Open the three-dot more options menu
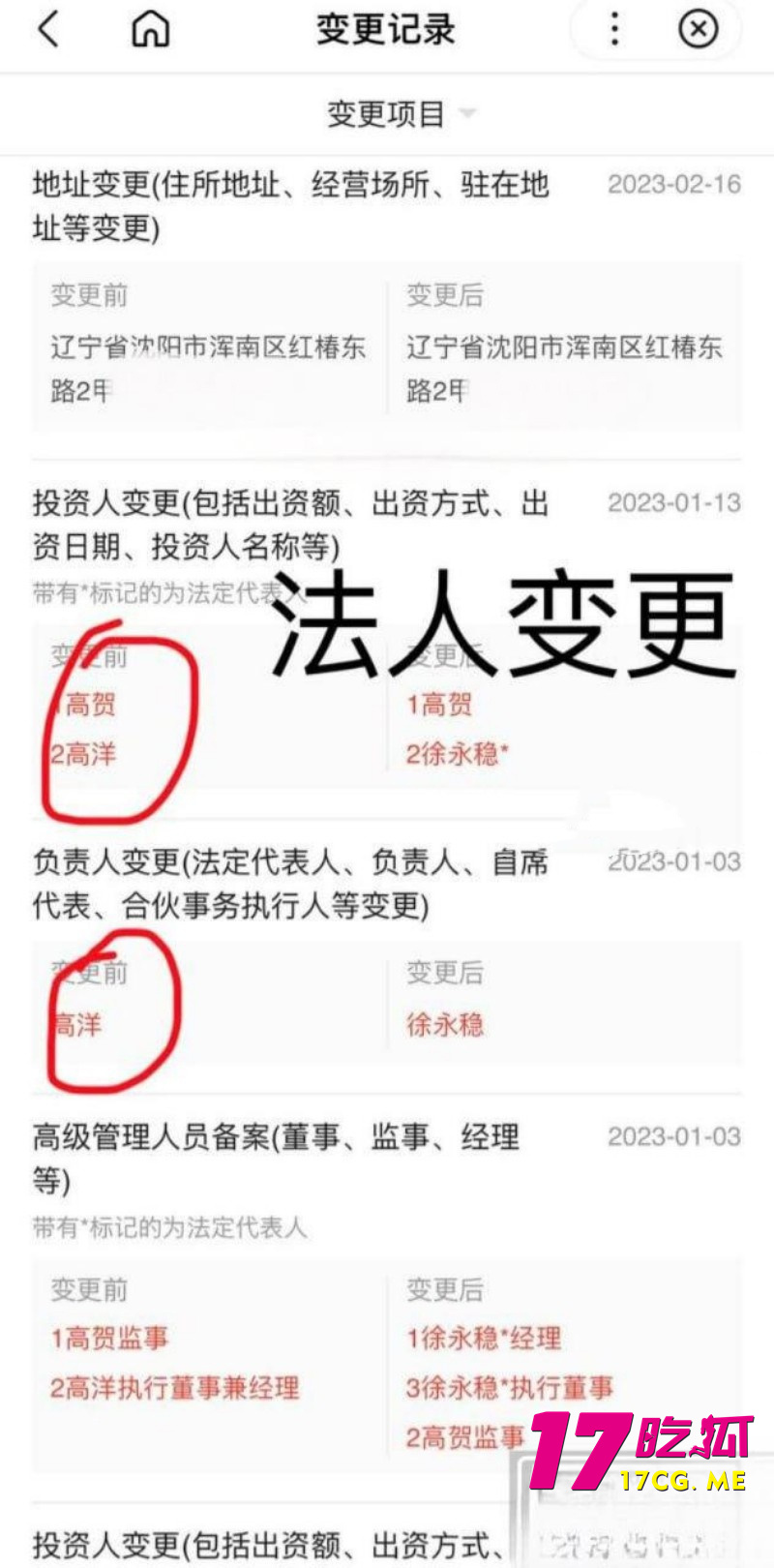This screenshot has height=1568, width=774. (x=613, y=30)
